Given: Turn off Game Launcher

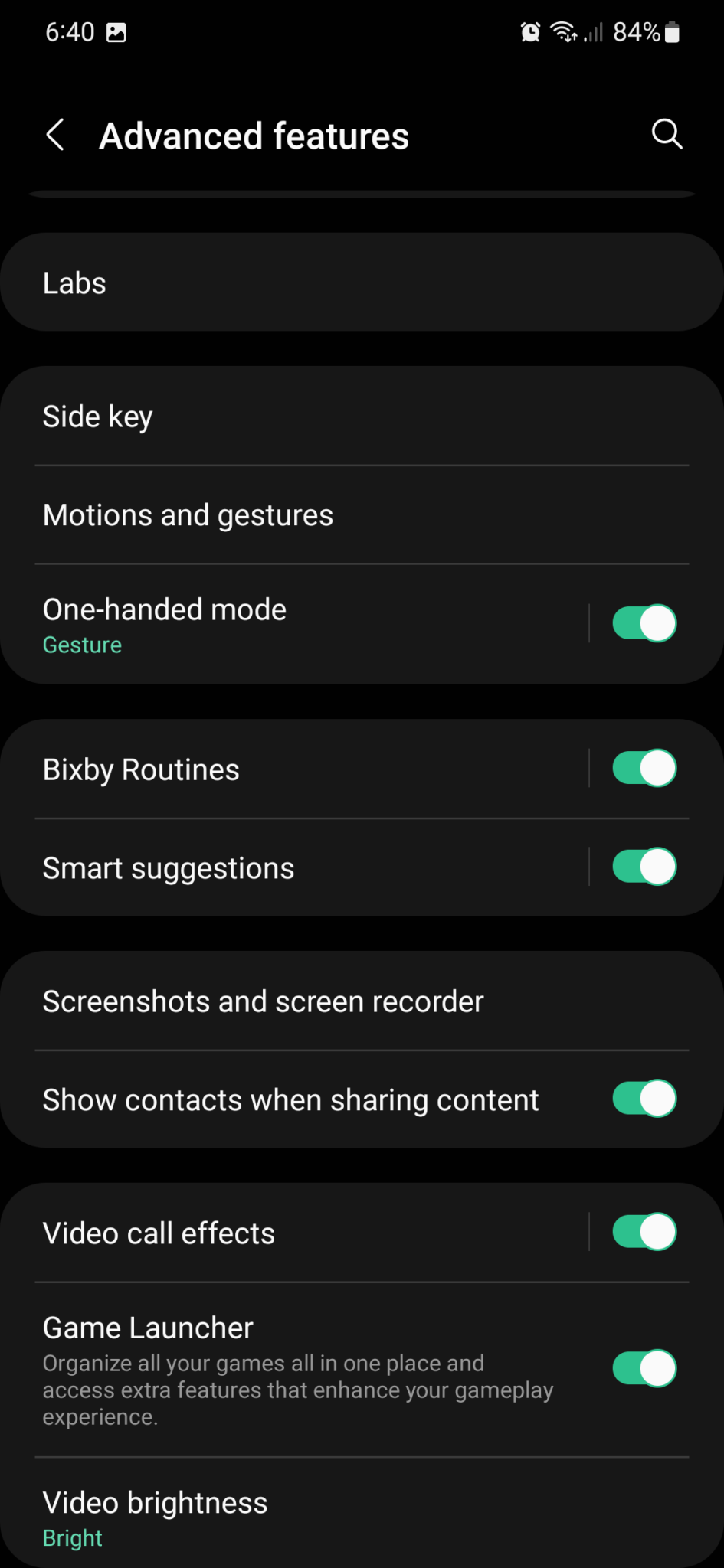Looking at the screenshot, I should pos(643,1369).
